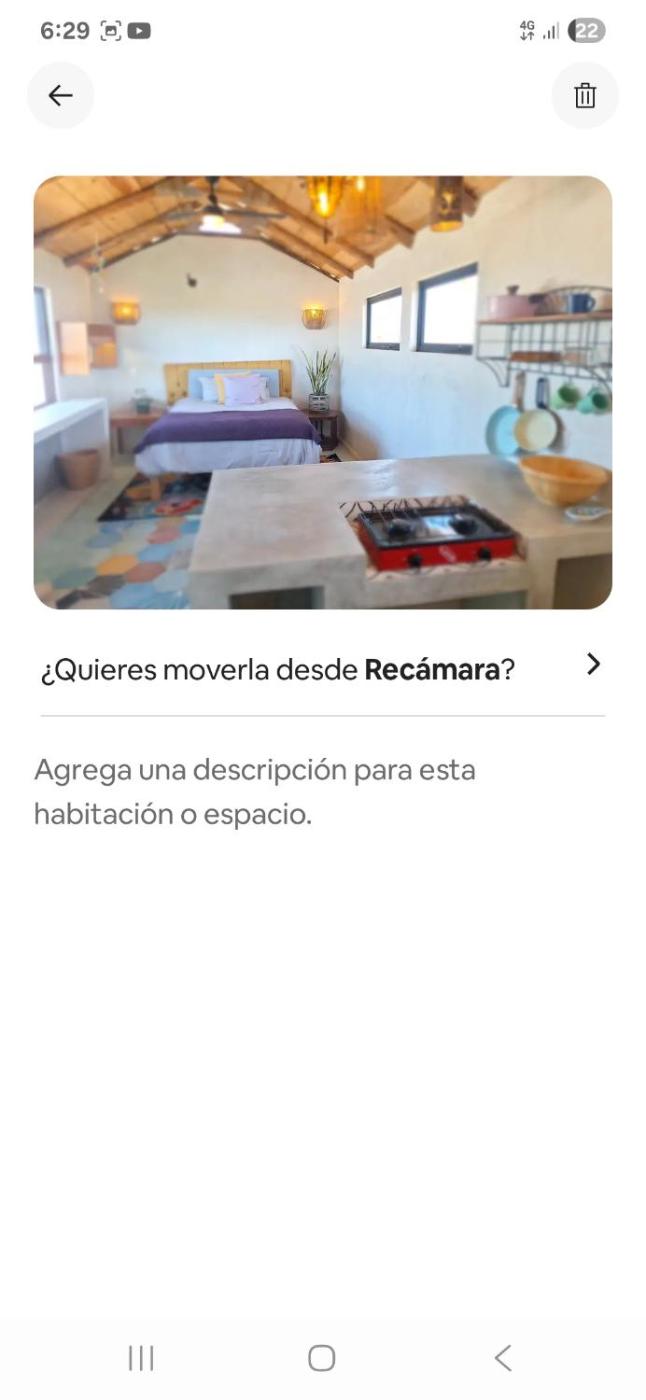Screen dimensions: 646x1400
Task: Go to the phone home screen
Action: pos(321,1357)
